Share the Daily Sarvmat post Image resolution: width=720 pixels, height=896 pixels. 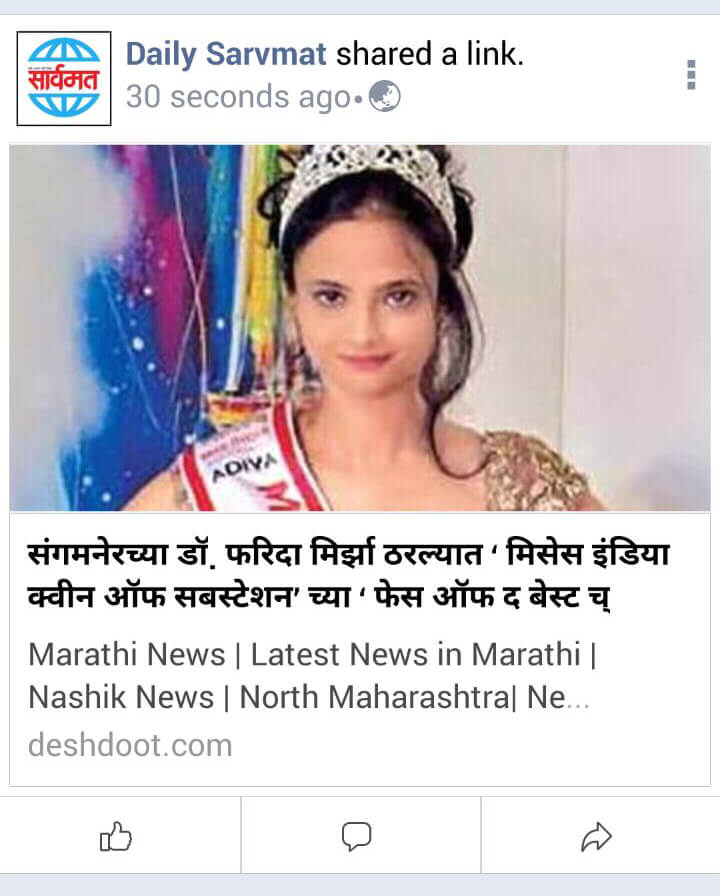click(597, 836)
